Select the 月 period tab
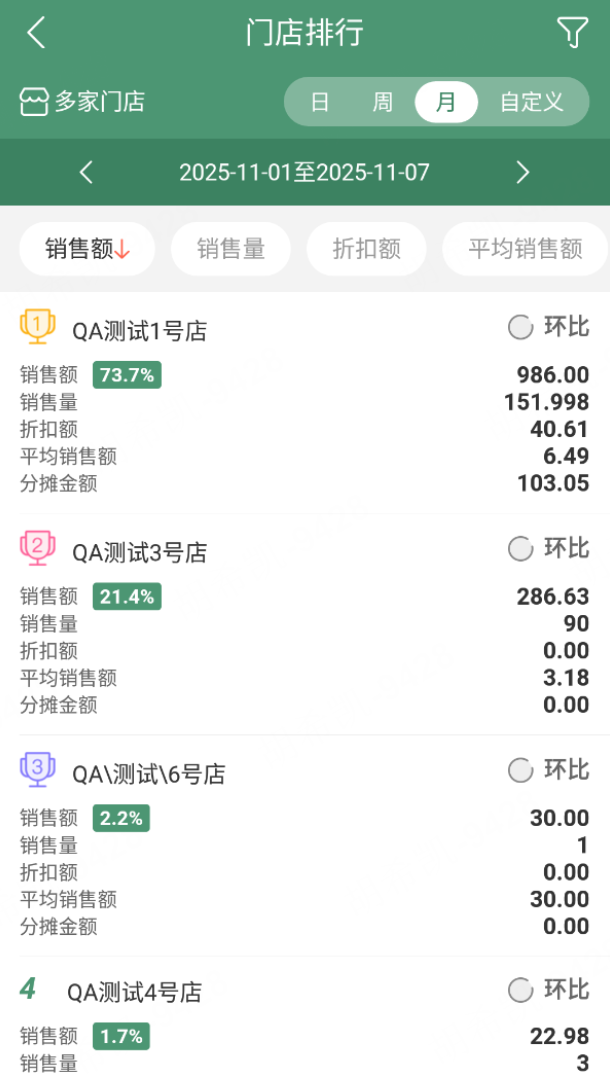610x1074 pixels. [x=446, y=102]
